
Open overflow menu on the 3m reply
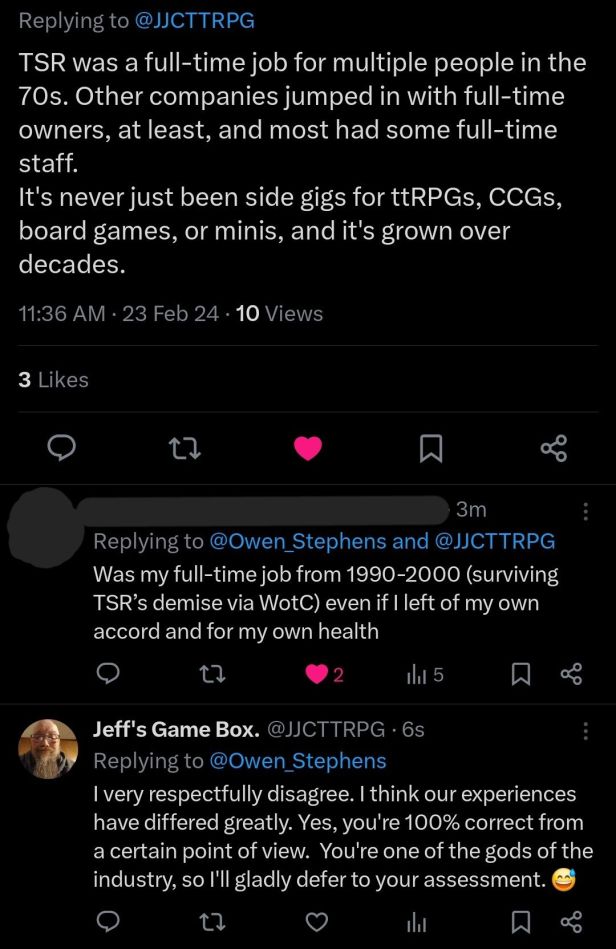coord(585,511)
